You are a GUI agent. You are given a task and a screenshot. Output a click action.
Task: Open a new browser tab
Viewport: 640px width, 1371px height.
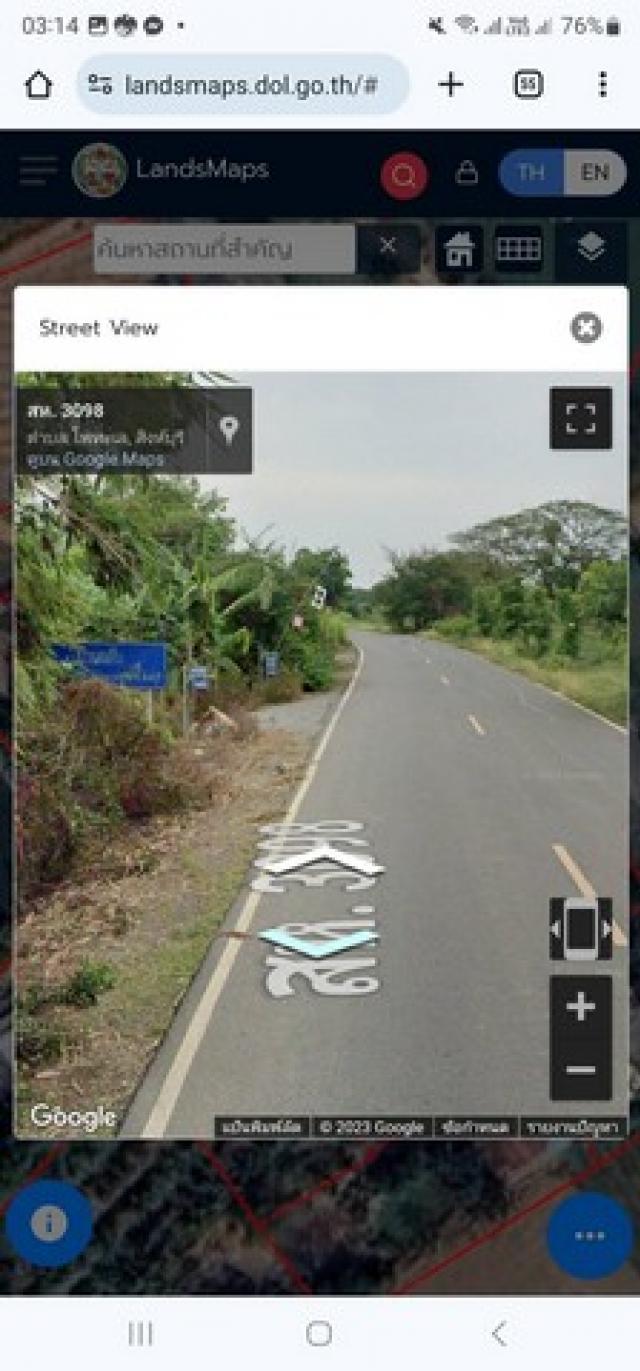click(451, 85)
